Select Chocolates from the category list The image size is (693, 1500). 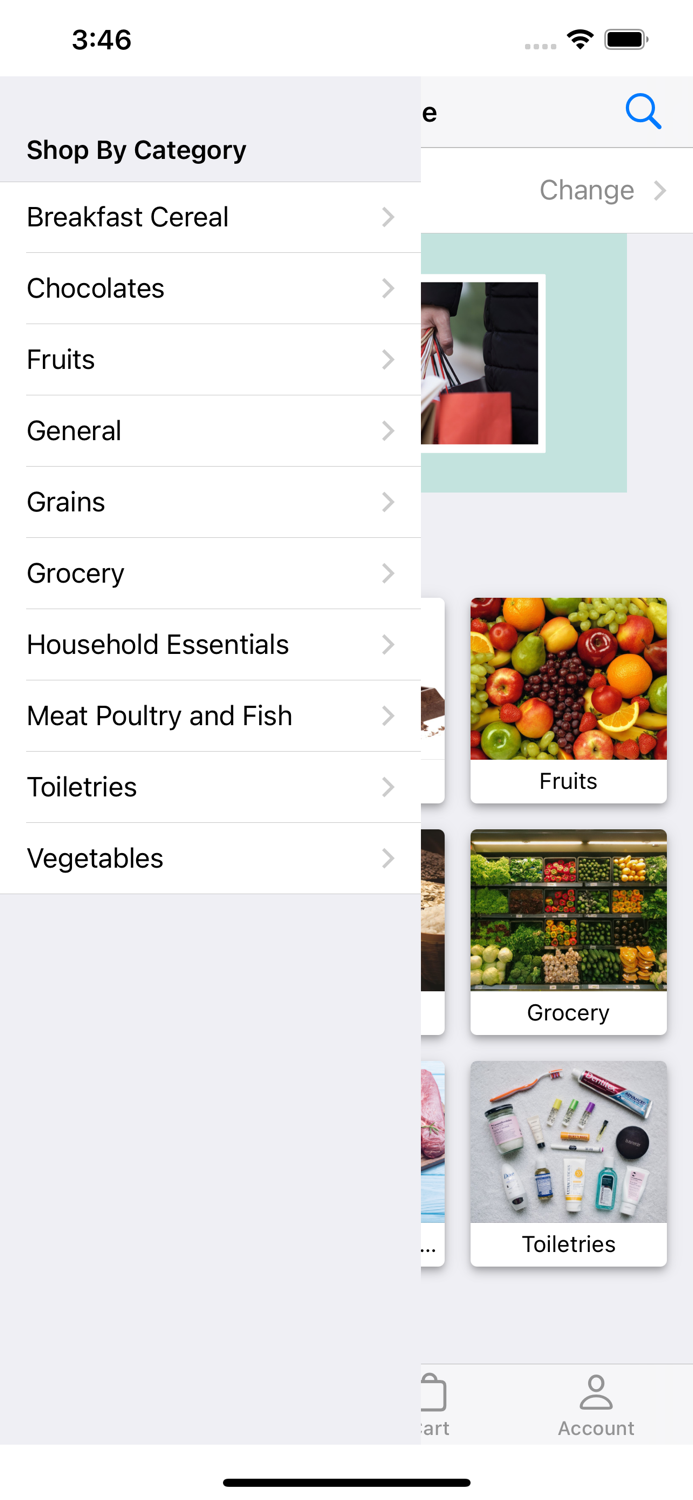tap(210, 288)
